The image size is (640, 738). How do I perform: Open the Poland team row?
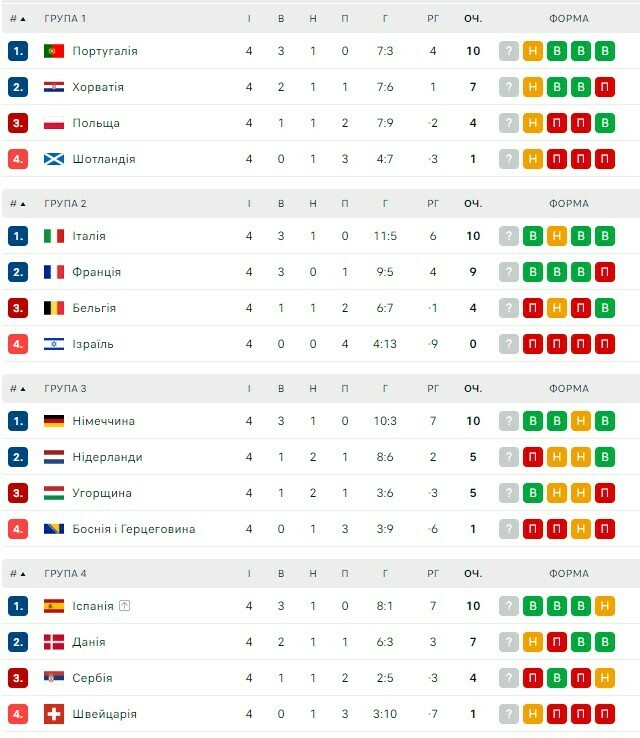point(95,123)
